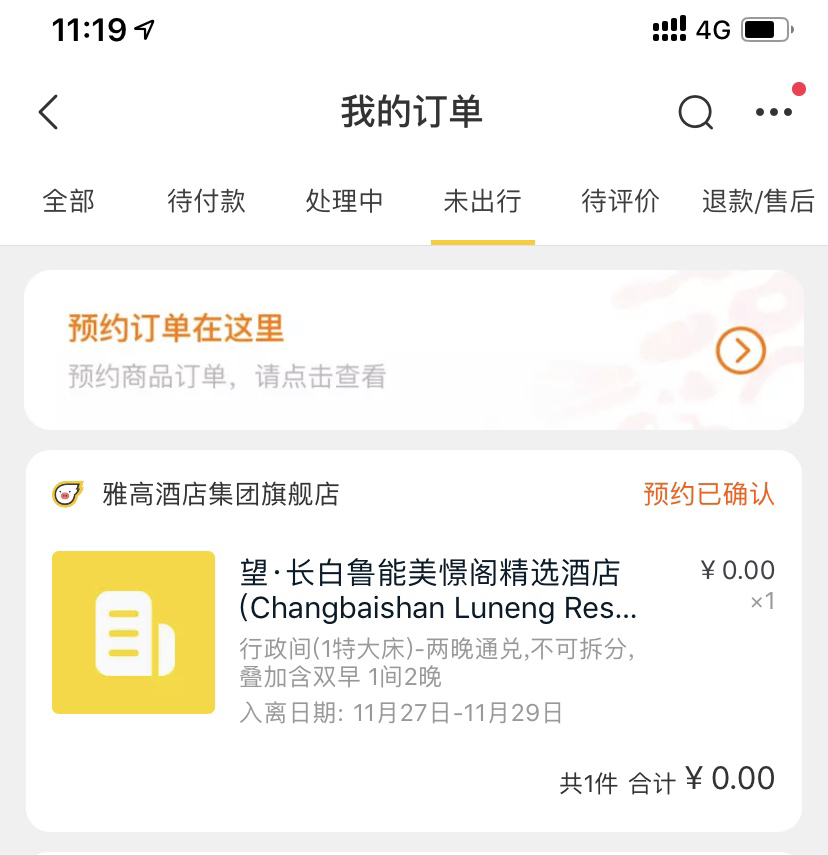Open the 预约订单在这里 banner arrow
This screenshot has width=828, height=855.
coord(741,351)
